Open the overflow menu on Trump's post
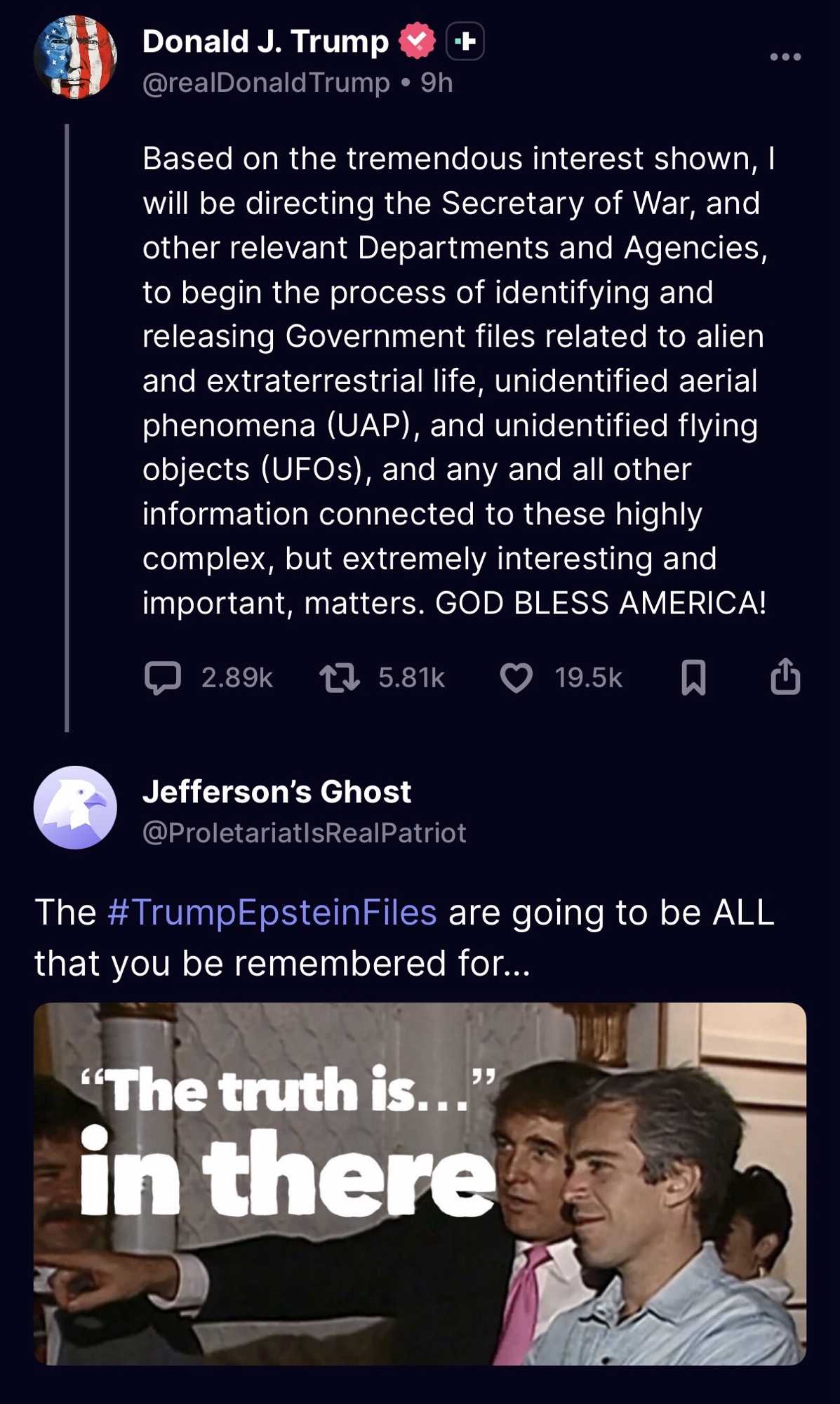The width and height of the screenshot is (840, 1404). 785,57
